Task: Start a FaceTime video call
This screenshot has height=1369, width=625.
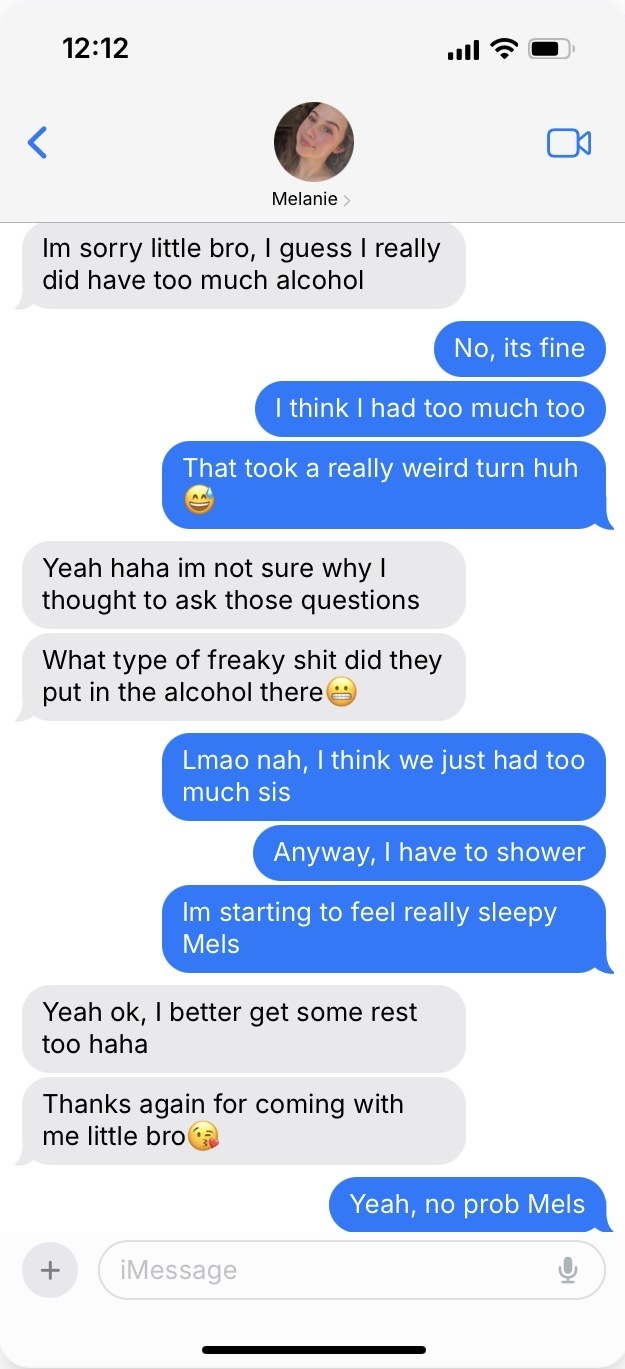Action: click(569, 143)
